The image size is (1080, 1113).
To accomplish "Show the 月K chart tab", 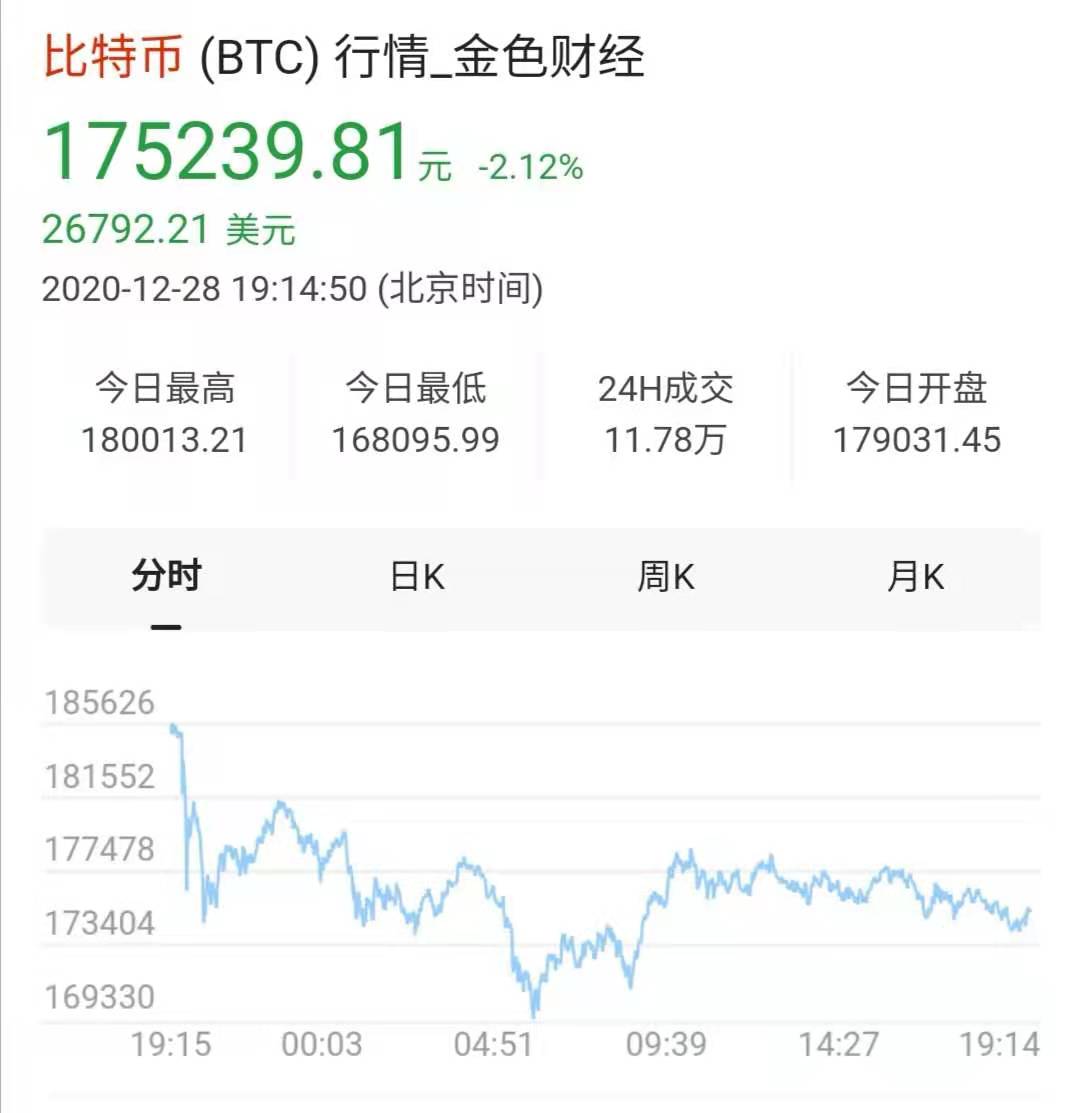I will tap(915, 578).
